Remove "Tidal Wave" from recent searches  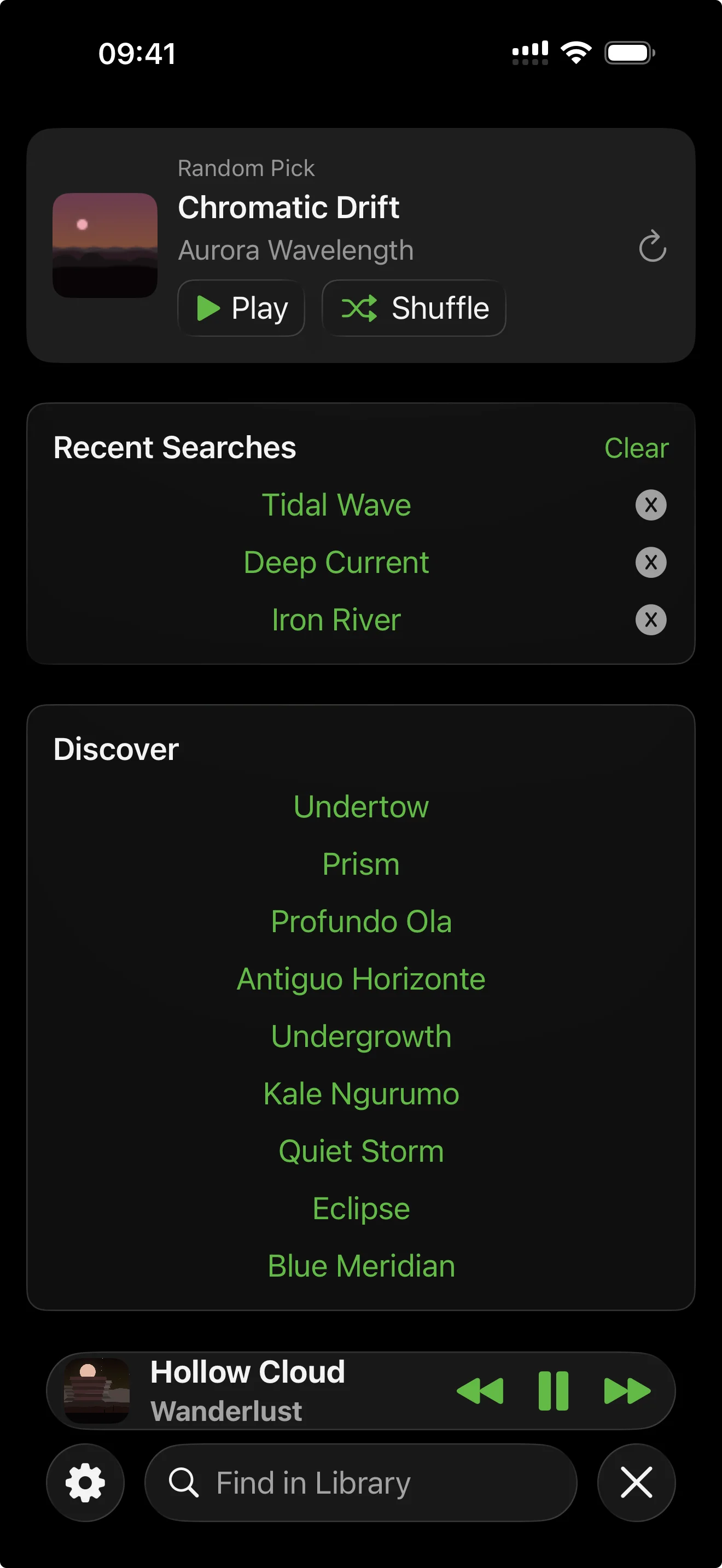pos(650,505)
